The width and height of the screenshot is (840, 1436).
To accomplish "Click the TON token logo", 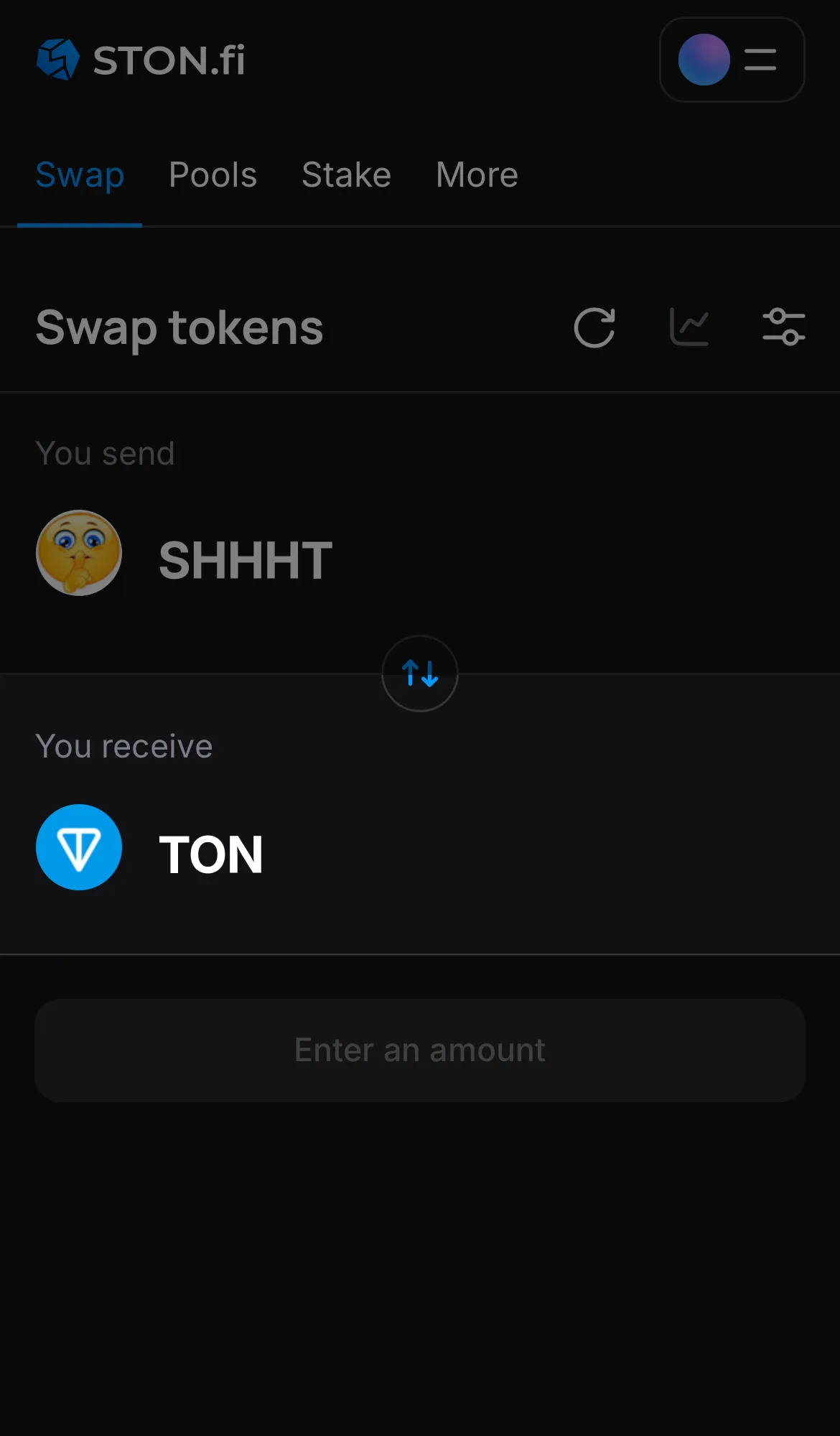I will pyautogui.click(x=79, y=847).
